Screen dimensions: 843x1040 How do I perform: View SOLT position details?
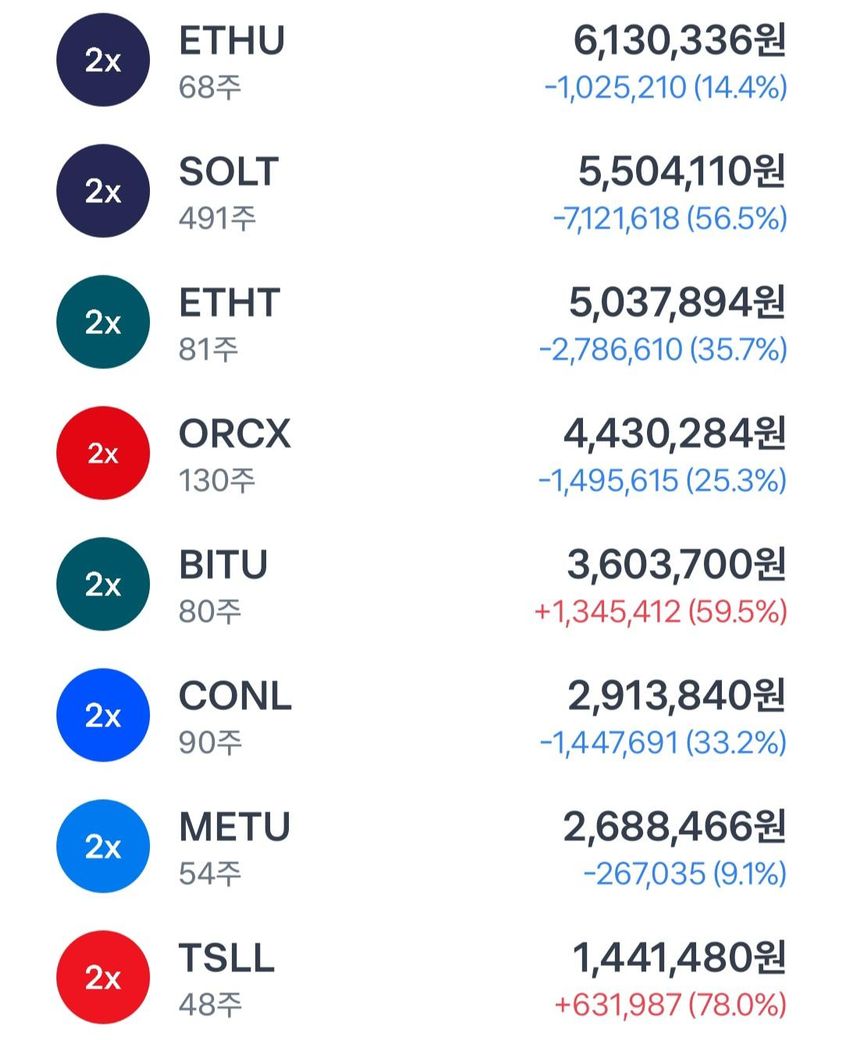[x=420, y=191]
